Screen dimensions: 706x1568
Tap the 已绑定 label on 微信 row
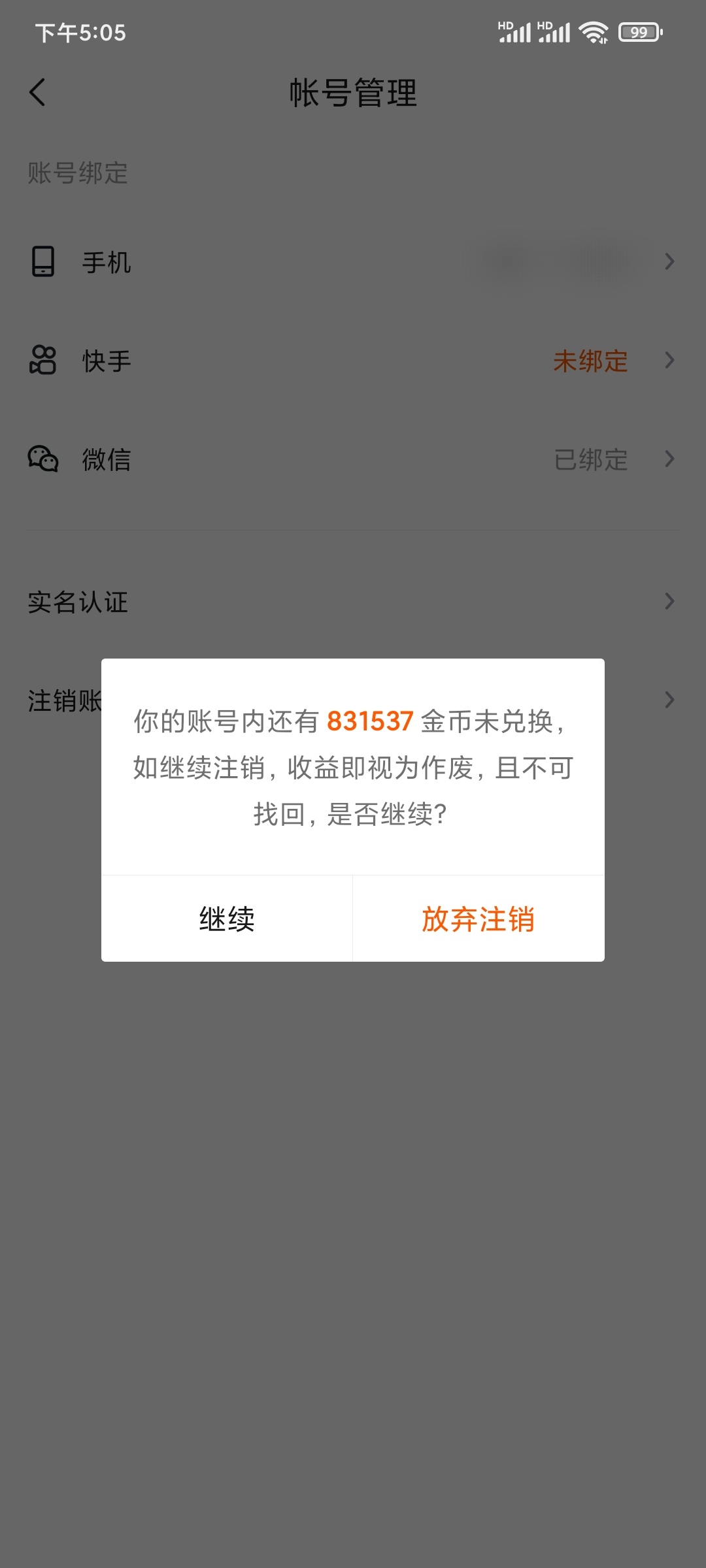click(590, 459)
